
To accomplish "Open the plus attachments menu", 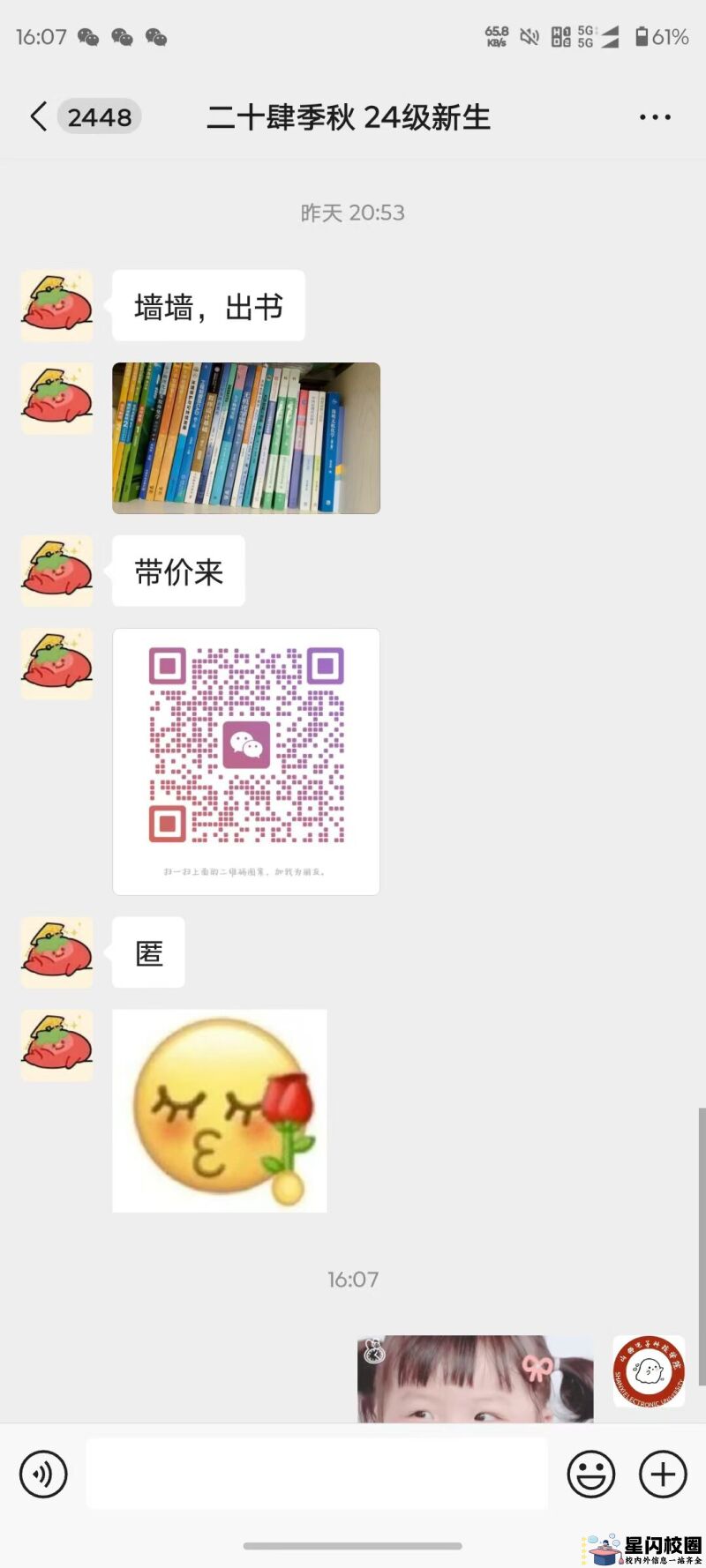I will [663, 1474].
